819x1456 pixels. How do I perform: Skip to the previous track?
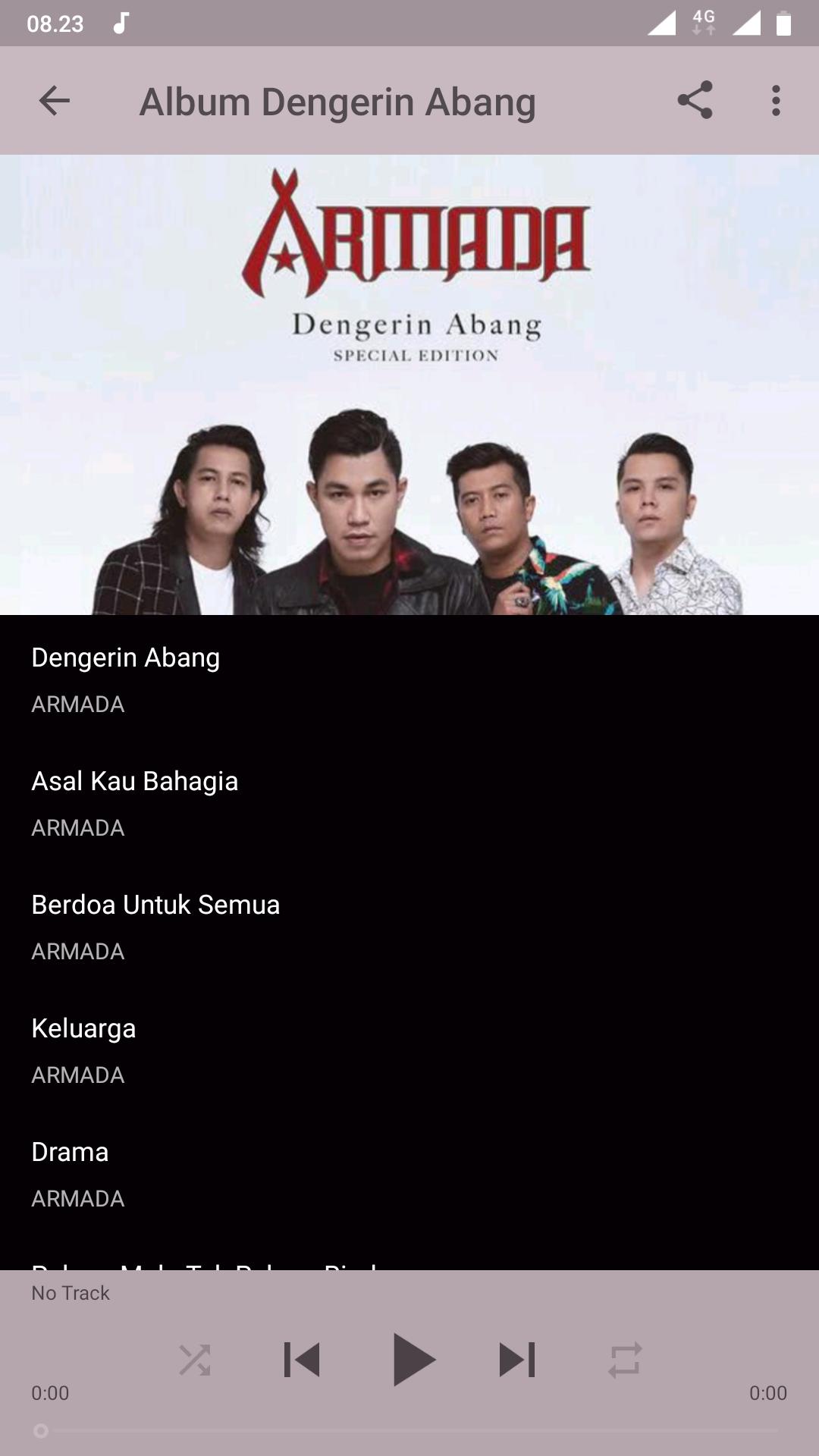tap(302, 1360)
